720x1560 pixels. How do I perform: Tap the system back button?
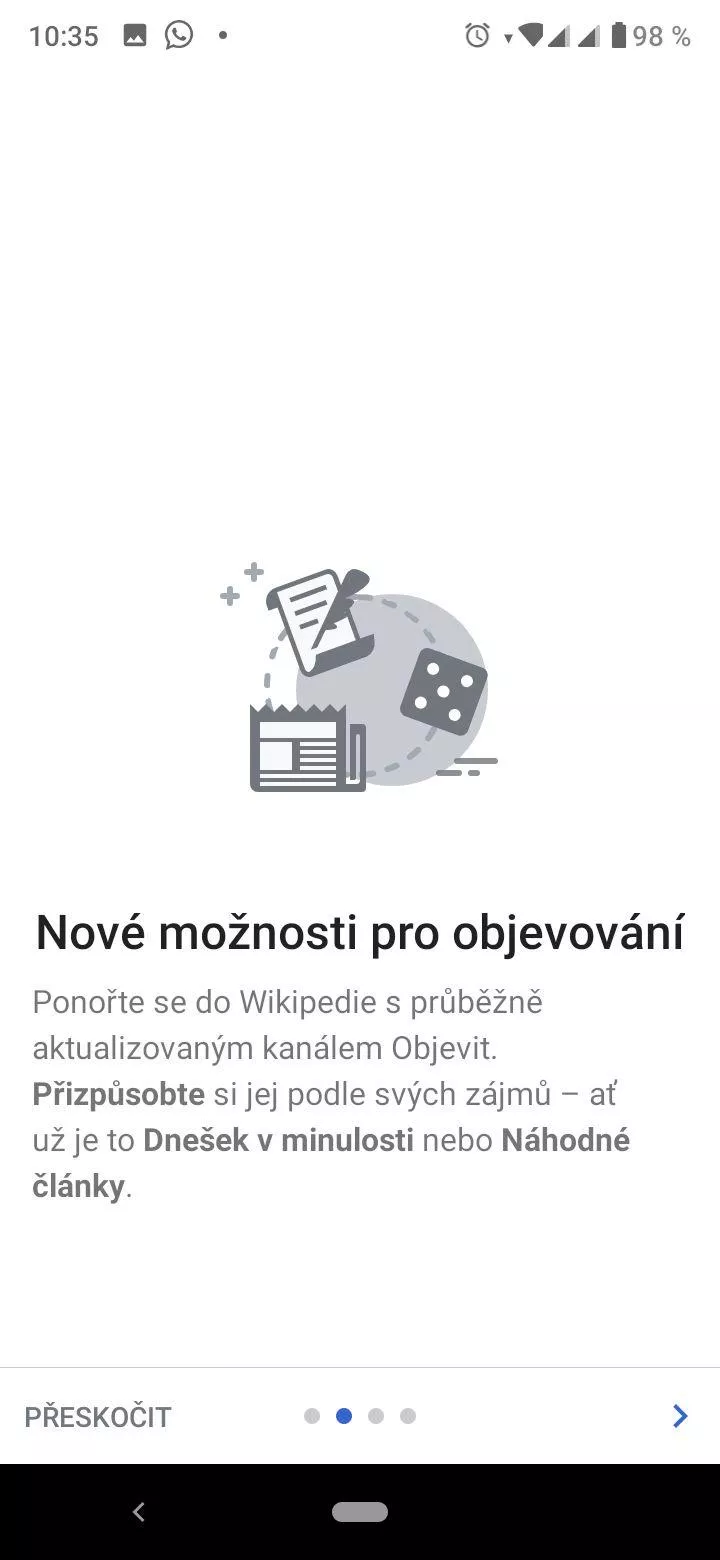click(x=139, y=1512)
